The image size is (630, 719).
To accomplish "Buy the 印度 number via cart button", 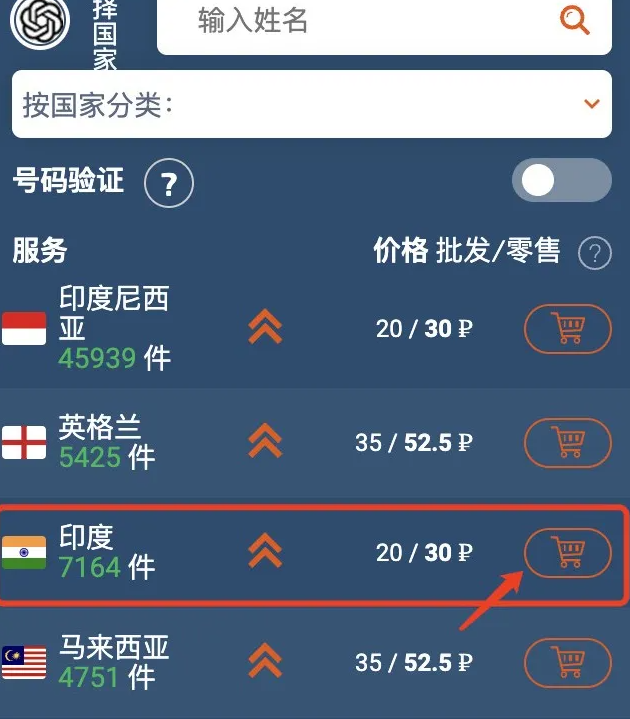I will (x=568, y=552).
